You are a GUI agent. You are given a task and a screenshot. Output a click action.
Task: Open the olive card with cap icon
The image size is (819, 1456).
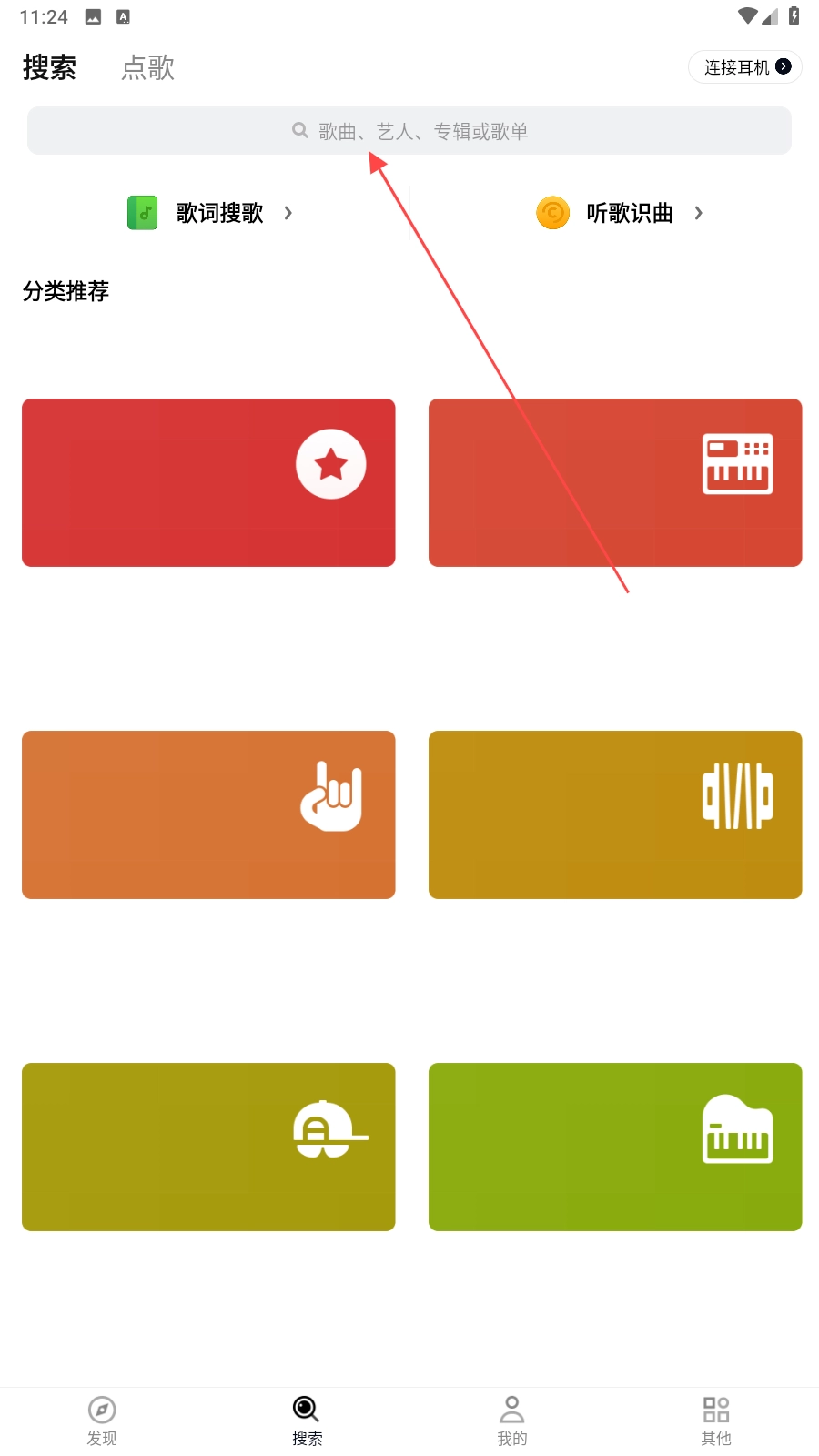point(208,1147)
